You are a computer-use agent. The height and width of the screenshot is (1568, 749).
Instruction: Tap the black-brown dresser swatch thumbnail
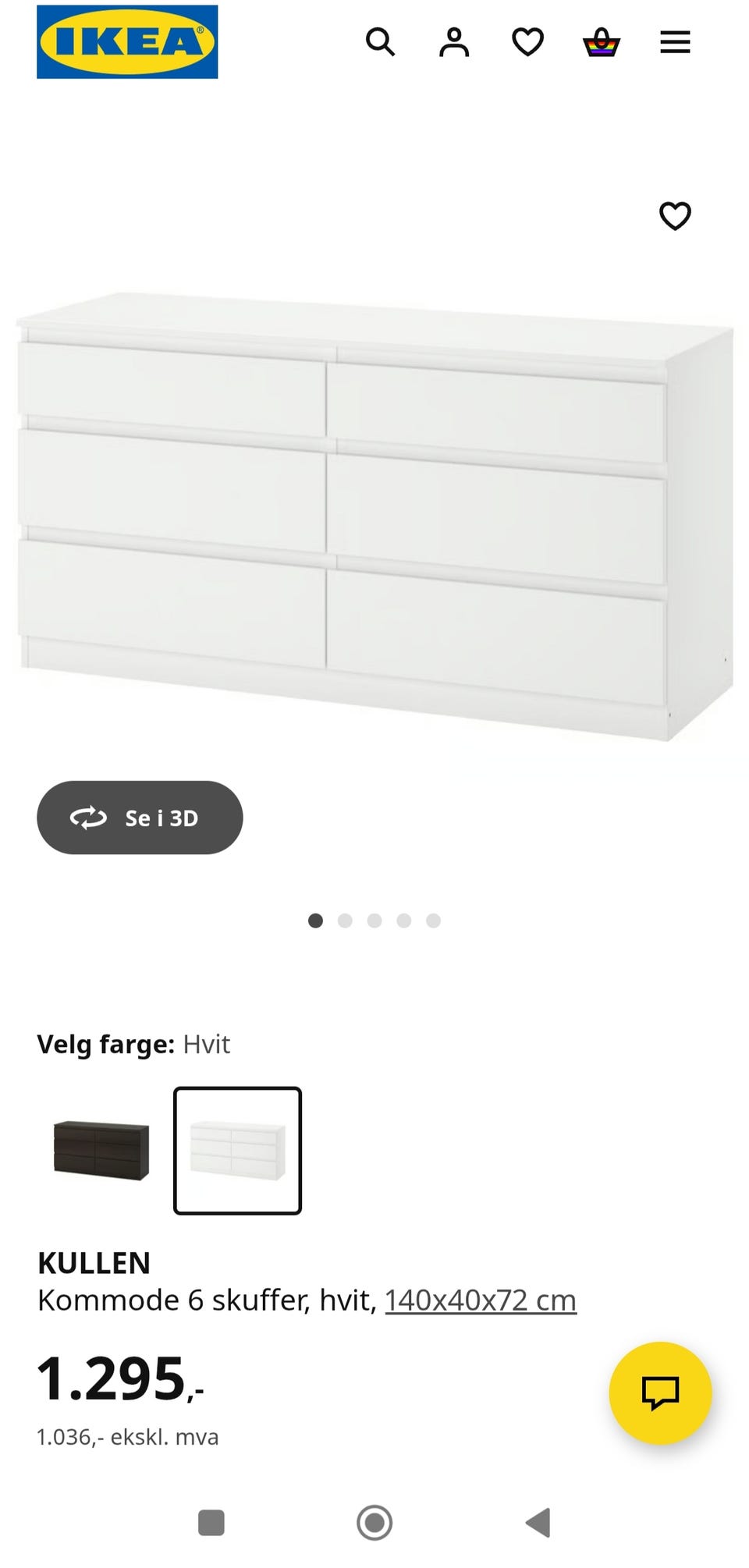point(101,1152)
